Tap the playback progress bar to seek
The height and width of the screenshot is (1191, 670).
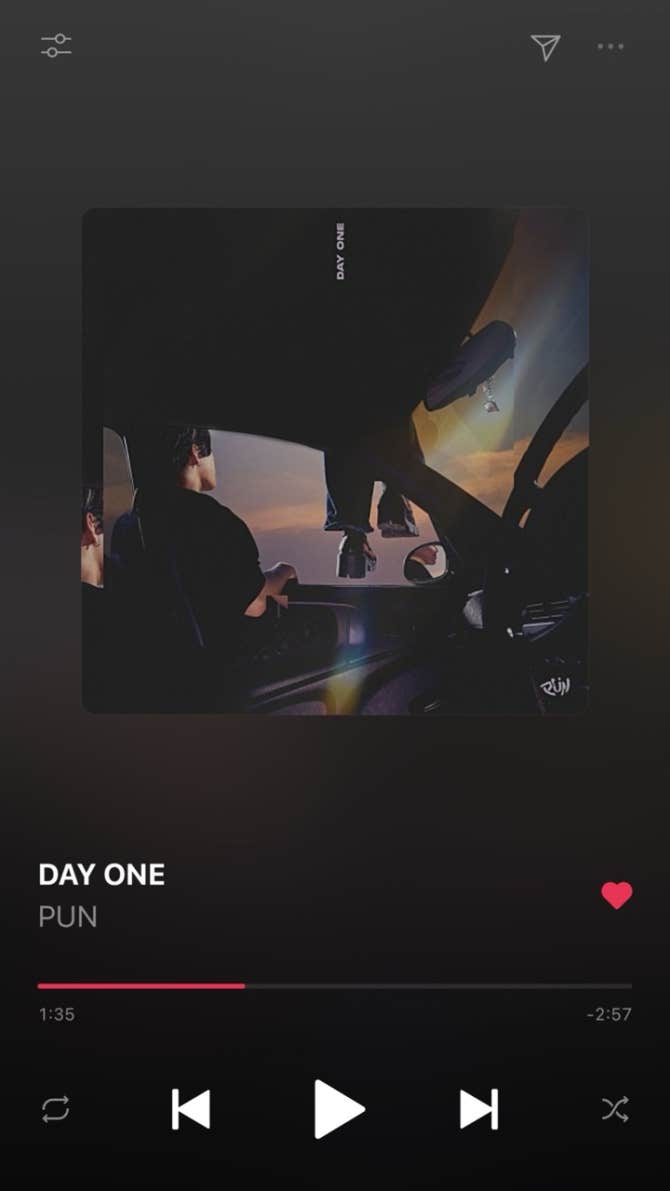pos(335,986)
